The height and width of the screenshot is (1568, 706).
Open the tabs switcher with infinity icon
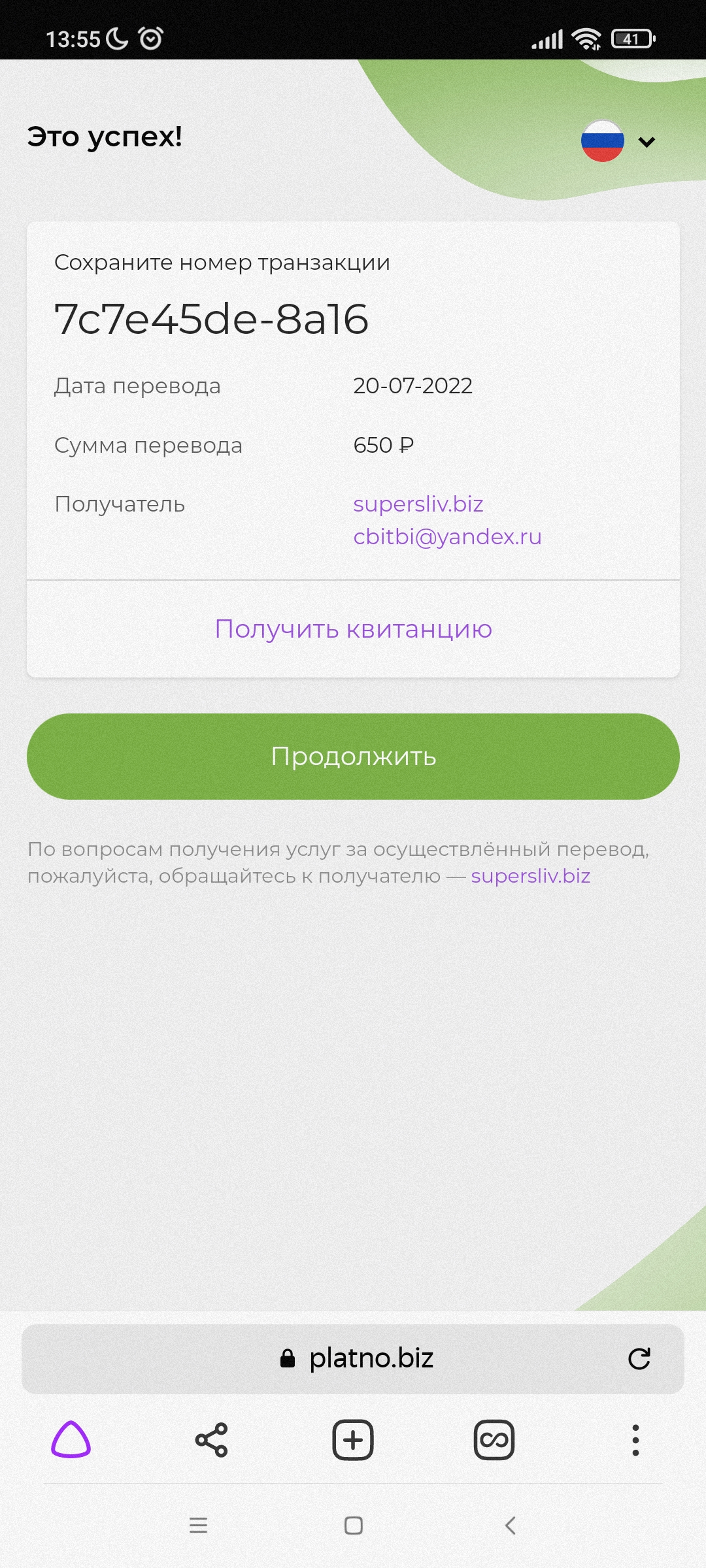tap(494, 1440)
